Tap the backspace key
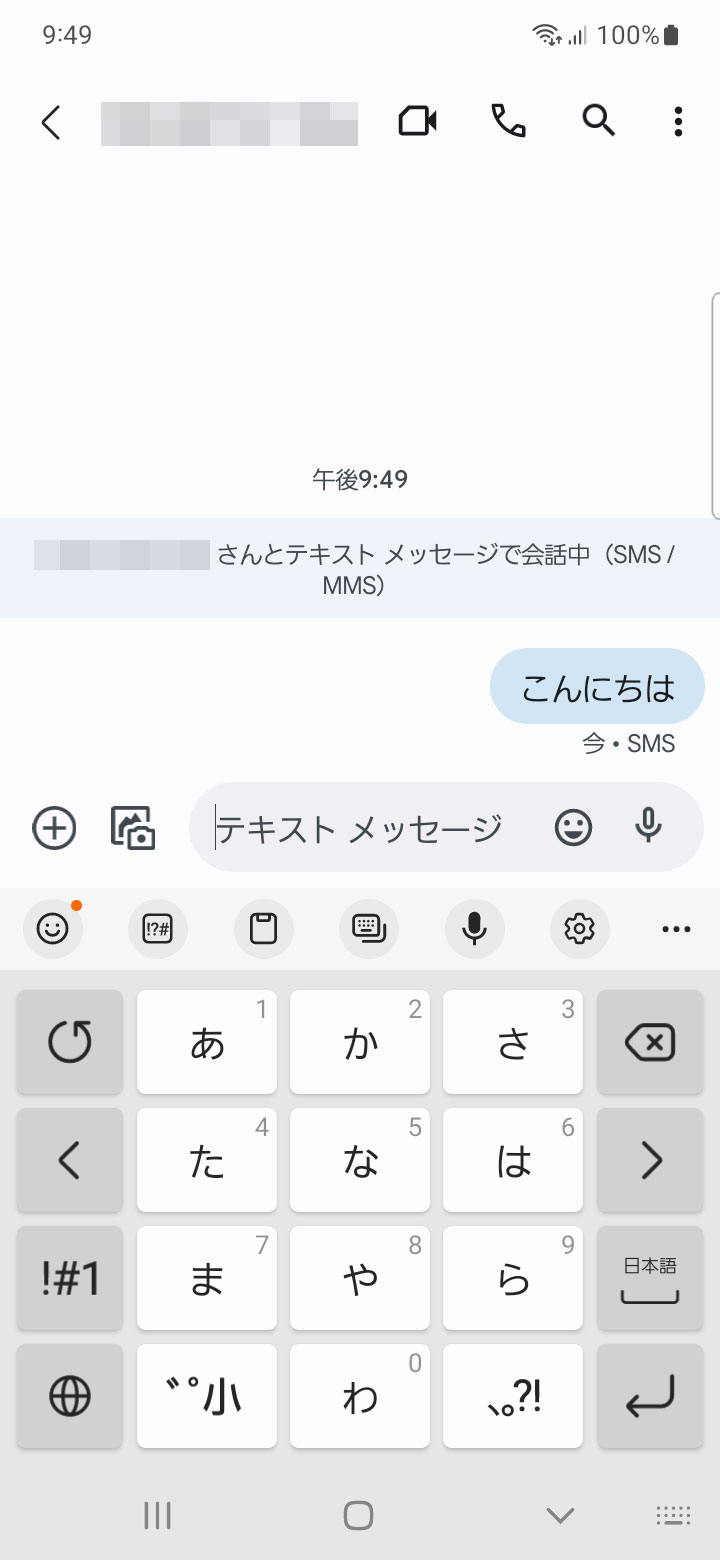The width and height of the screenshot is (720, 1560). 649,1043
